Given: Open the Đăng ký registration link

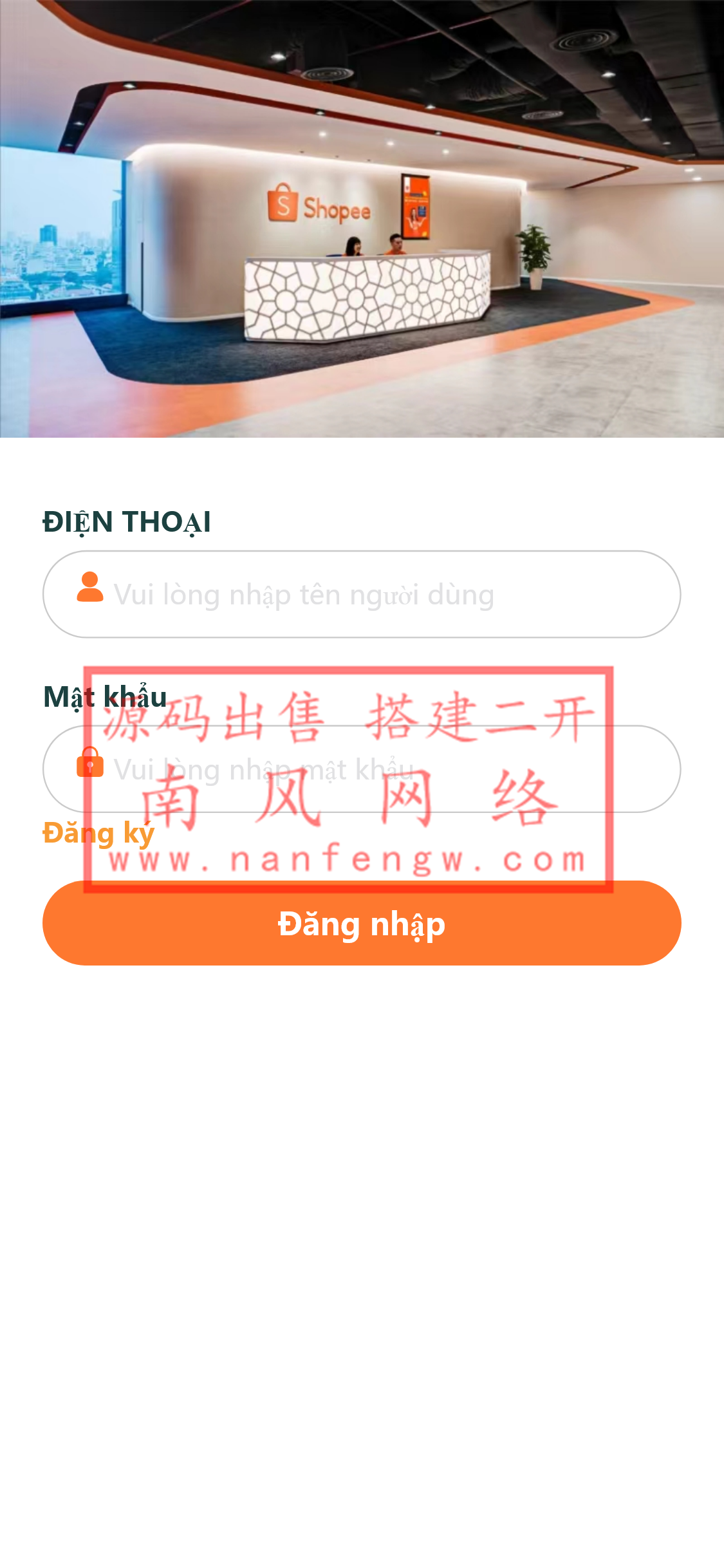Looking at the screenshot, I should [x=98, y=834].
